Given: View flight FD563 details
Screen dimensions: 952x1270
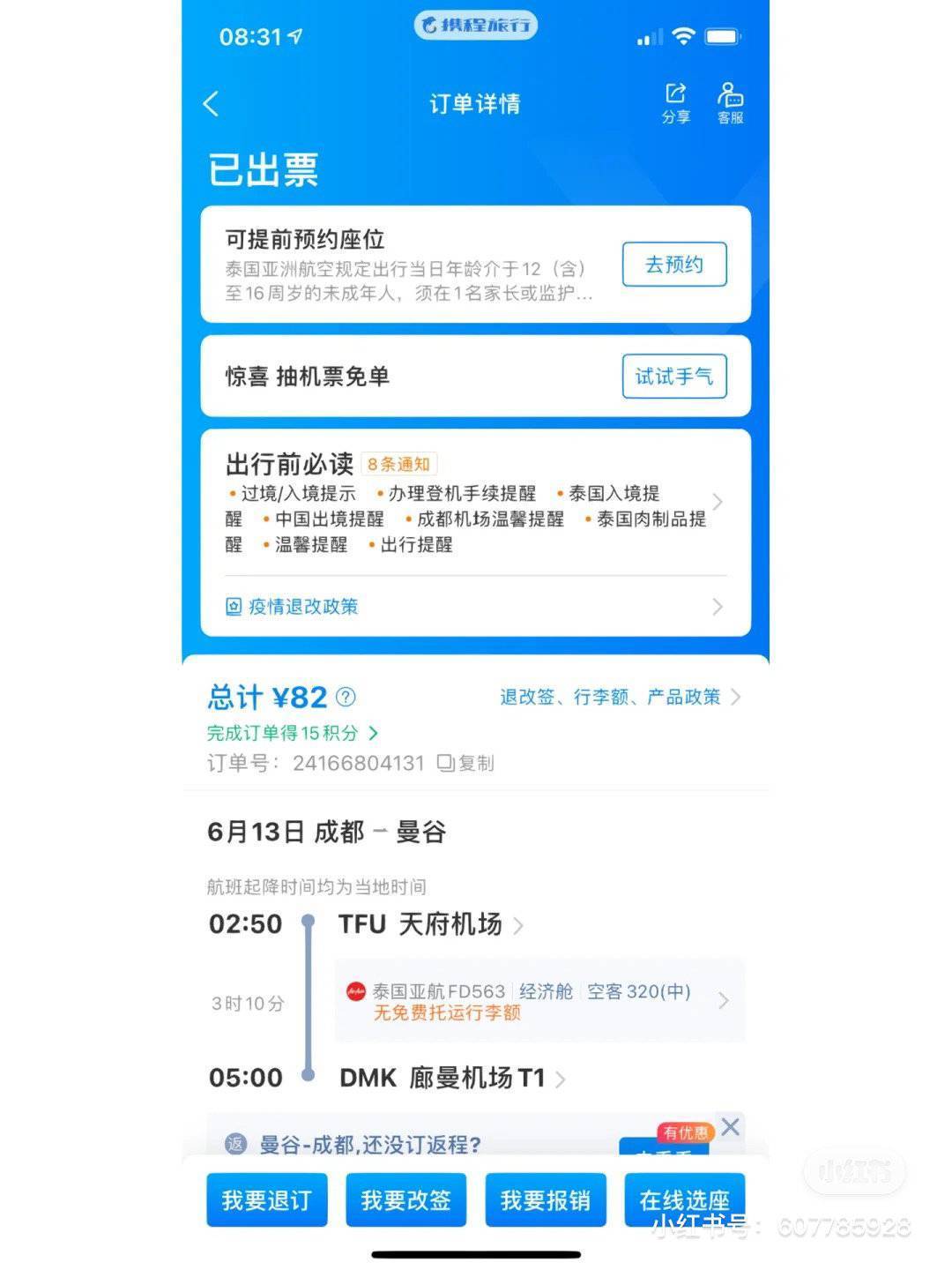Looking at the screenshot, I should tap(539, 1001).
